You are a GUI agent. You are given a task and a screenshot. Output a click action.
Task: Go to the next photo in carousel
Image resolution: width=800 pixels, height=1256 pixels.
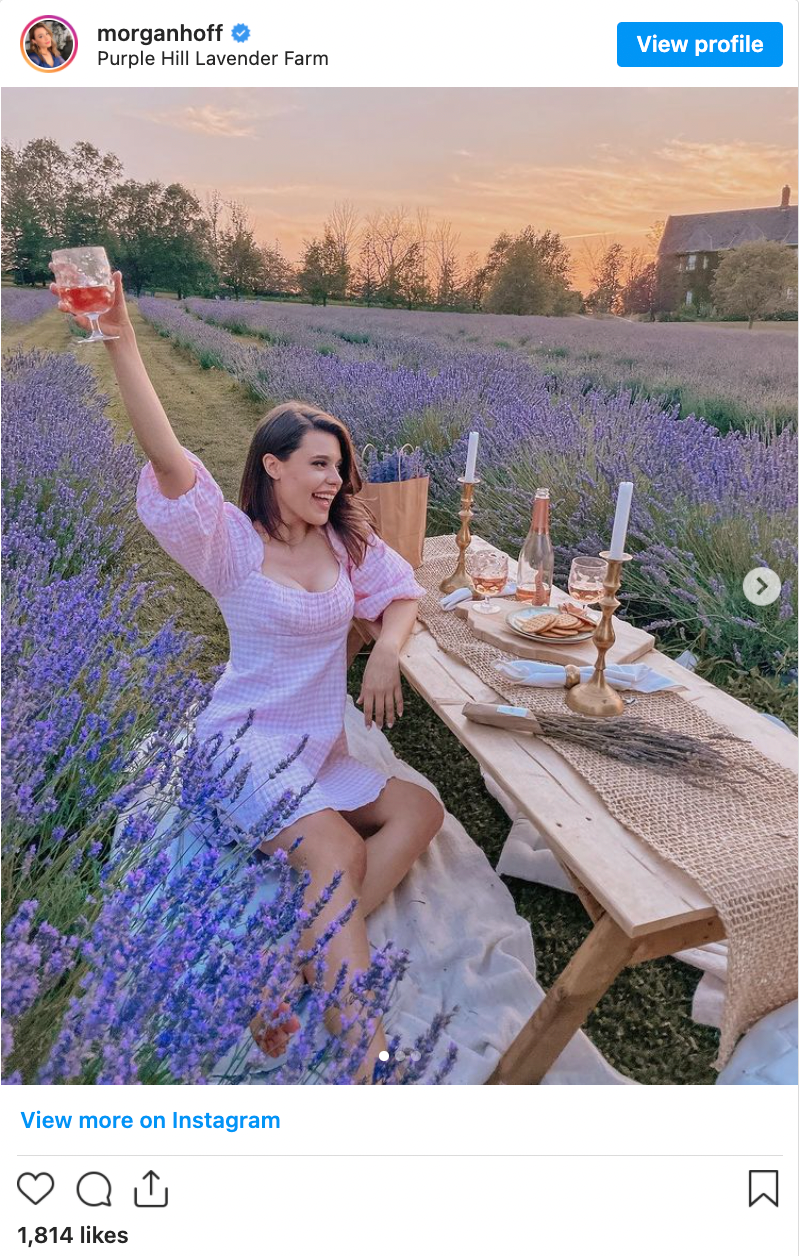(761, 587)
